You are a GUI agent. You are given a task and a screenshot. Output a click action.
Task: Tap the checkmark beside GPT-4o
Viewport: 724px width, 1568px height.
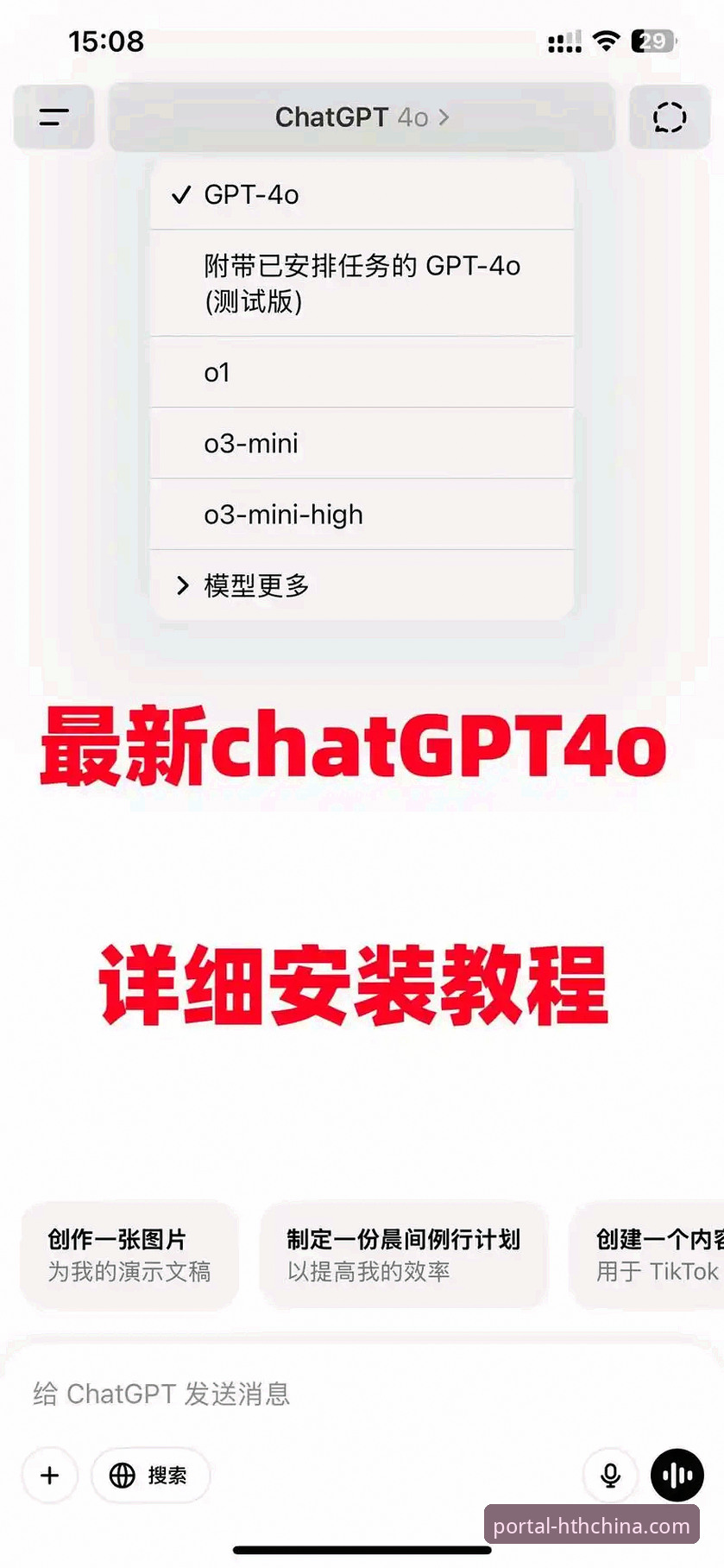click(180, 195)
